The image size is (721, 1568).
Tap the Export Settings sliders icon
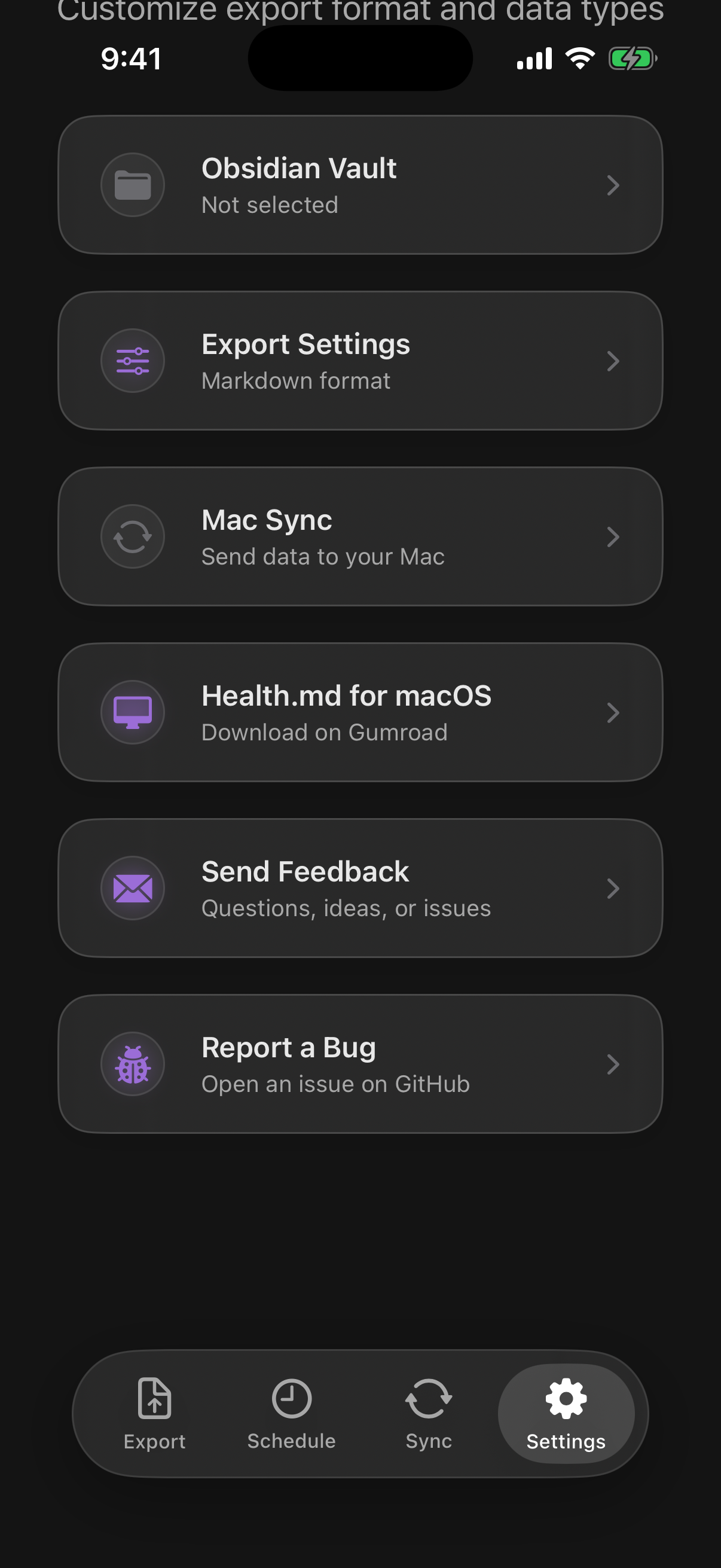click(x=133, y=361)
